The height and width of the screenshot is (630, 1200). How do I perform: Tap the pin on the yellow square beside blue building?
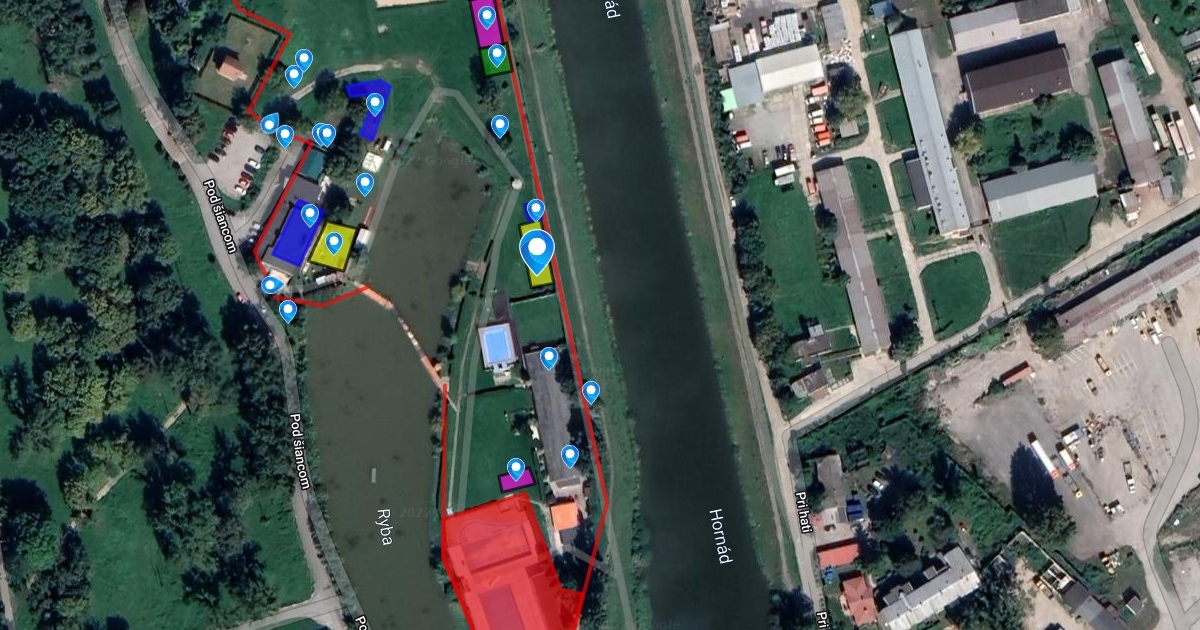(x=334, y=243)
